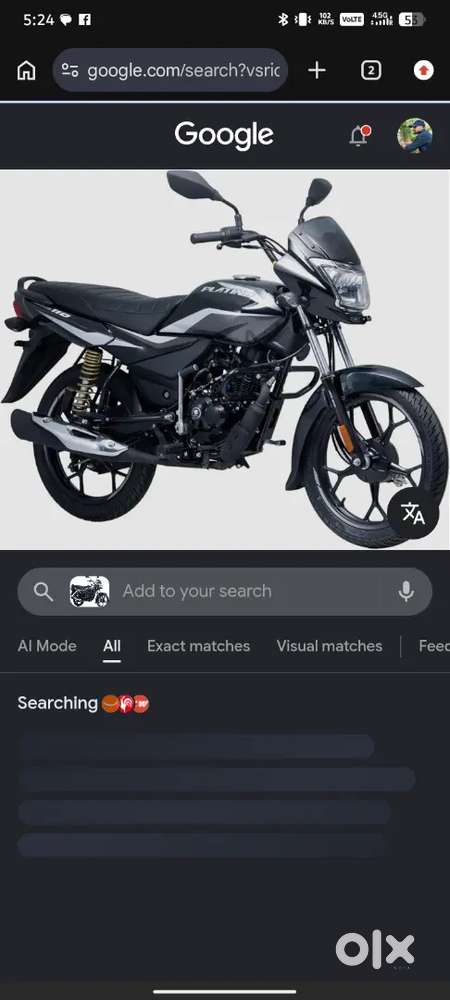This screenshot has width=450, height=1000.
Task: Go to the browser home page
Action: (26, 70)
